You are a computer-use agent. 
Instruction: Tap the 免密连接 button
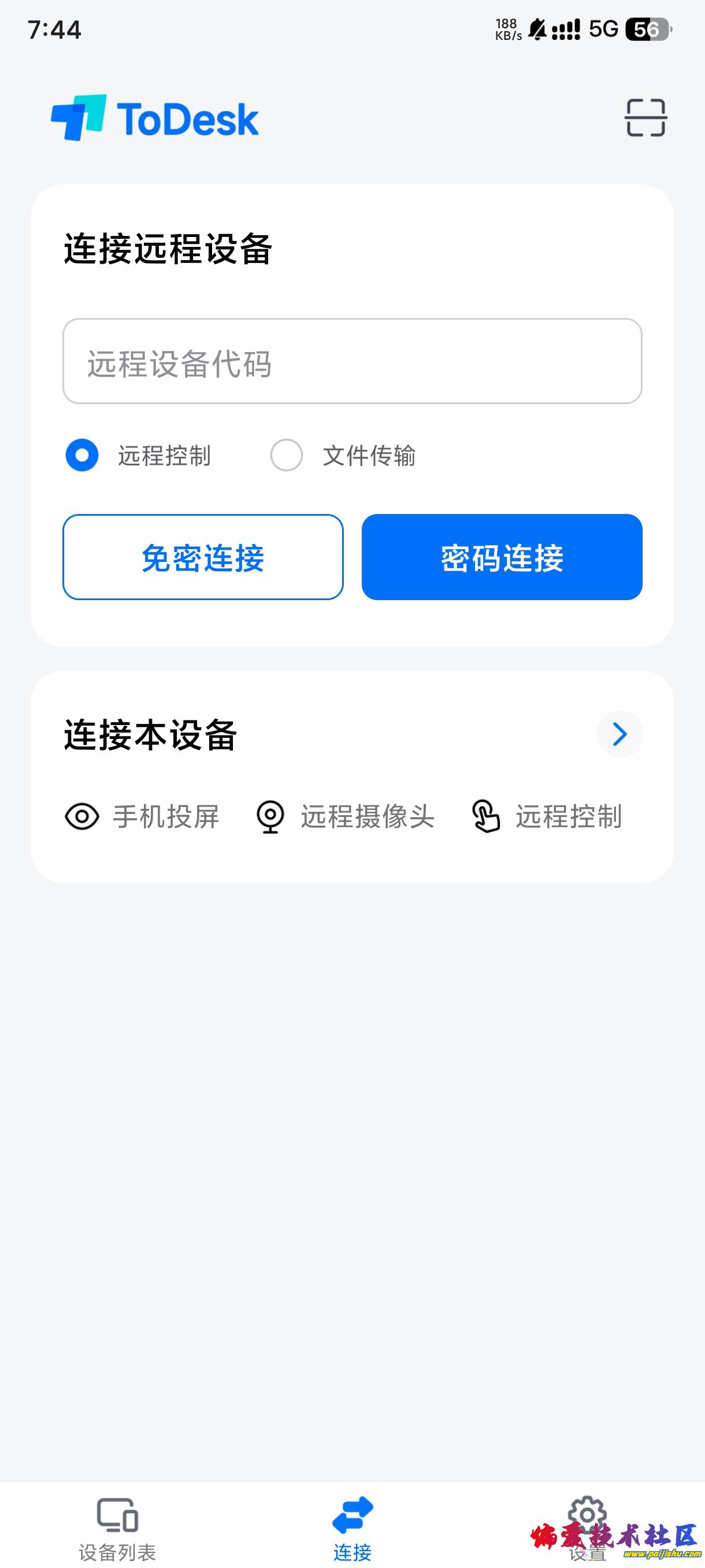point(203,557)
